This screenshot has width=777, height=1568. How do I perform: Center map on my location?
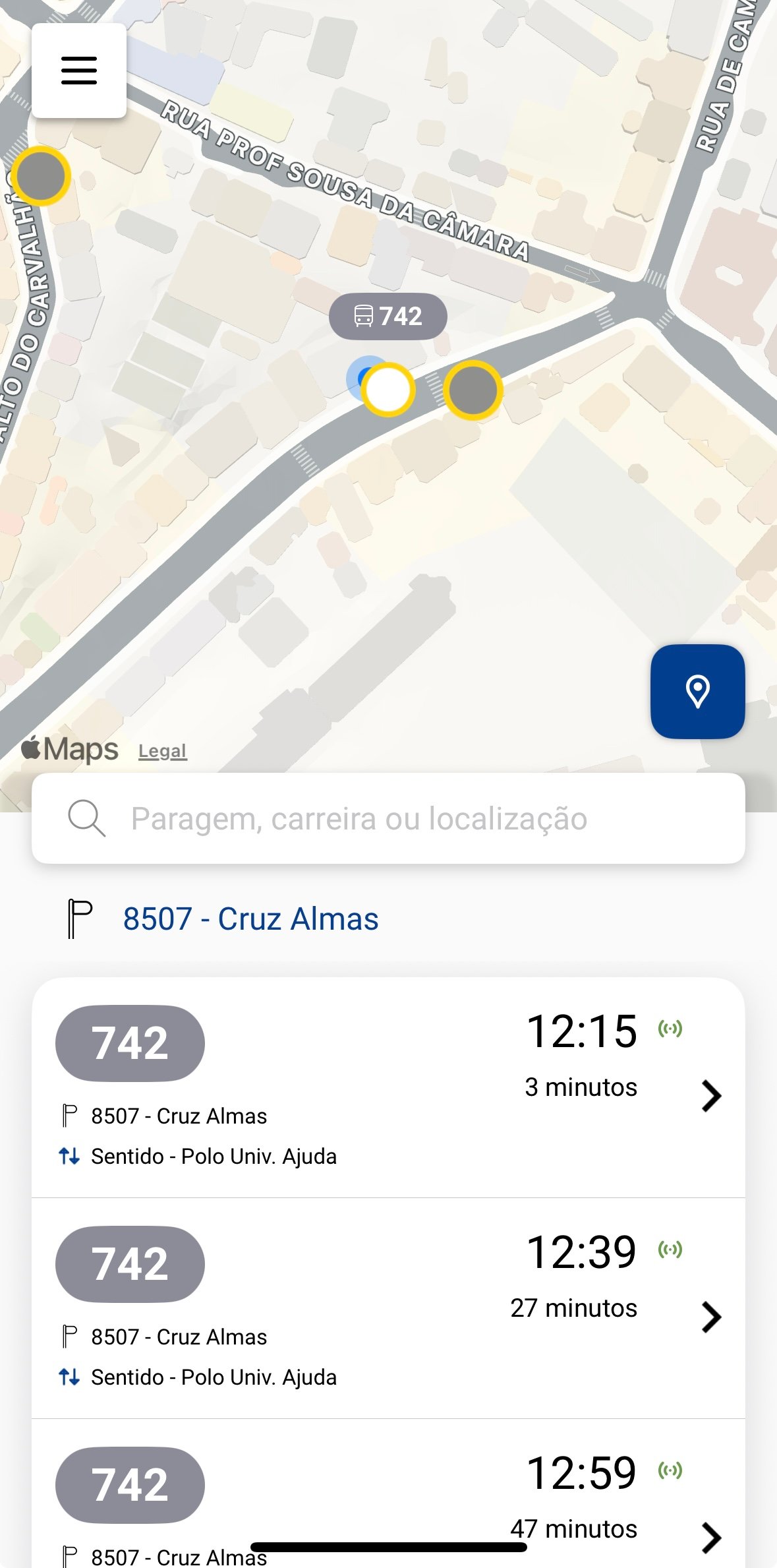click(x=697, y=691)
